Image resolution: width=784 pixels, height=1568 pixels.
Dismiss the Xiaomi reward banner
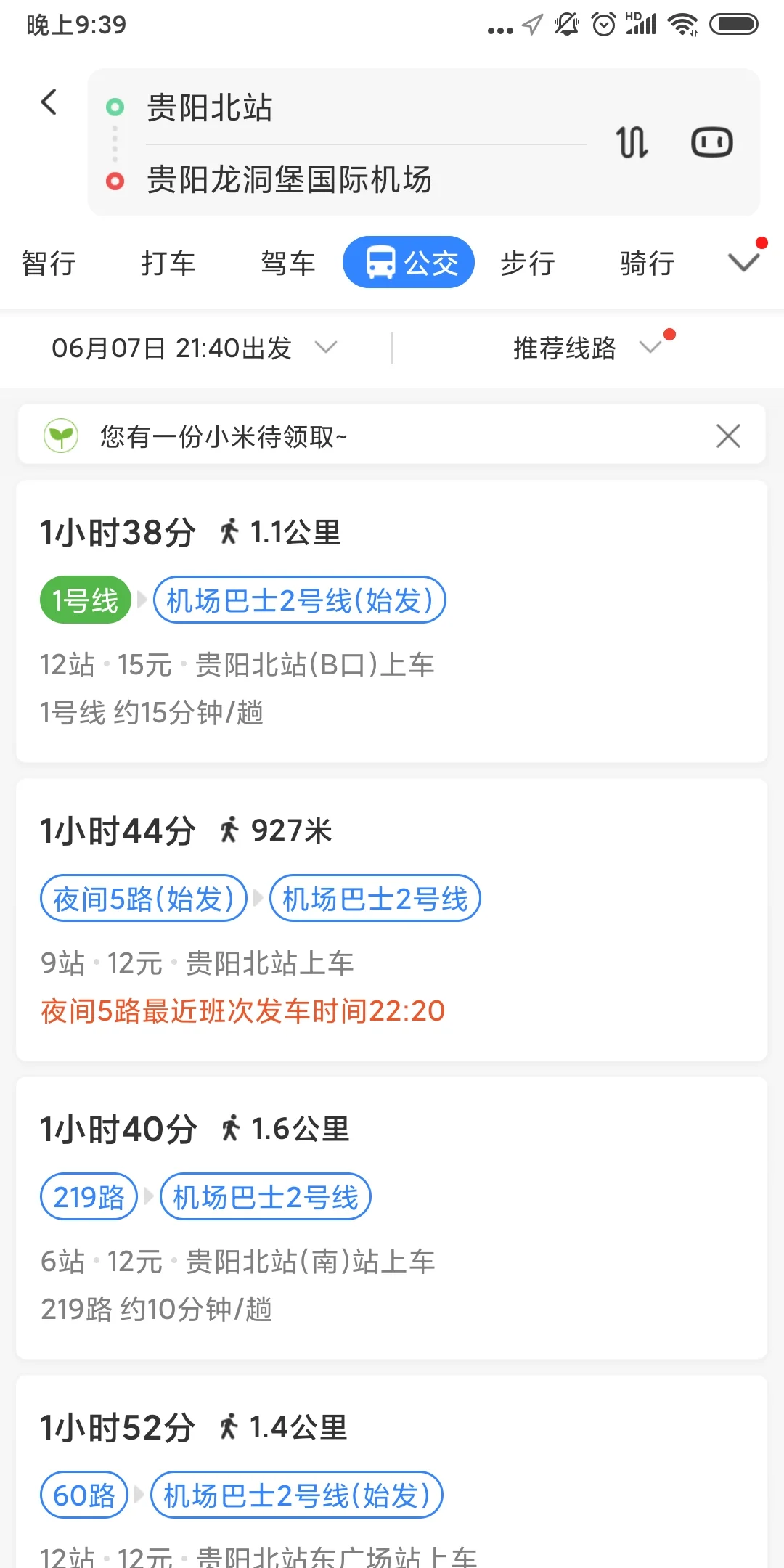[x=728, y=436]
